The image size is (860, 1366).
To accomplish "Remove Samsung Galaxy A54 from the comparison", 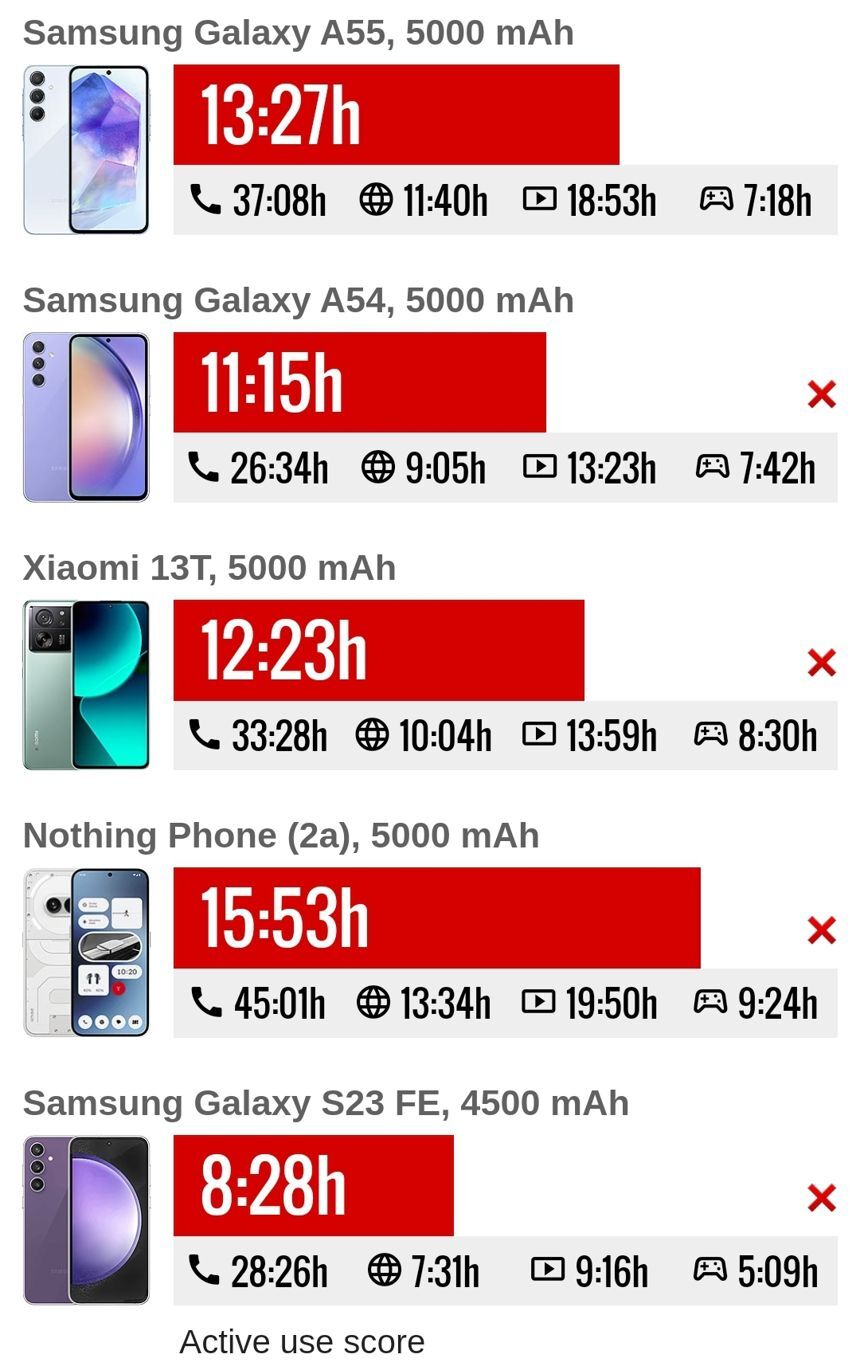I will (821, 395).
